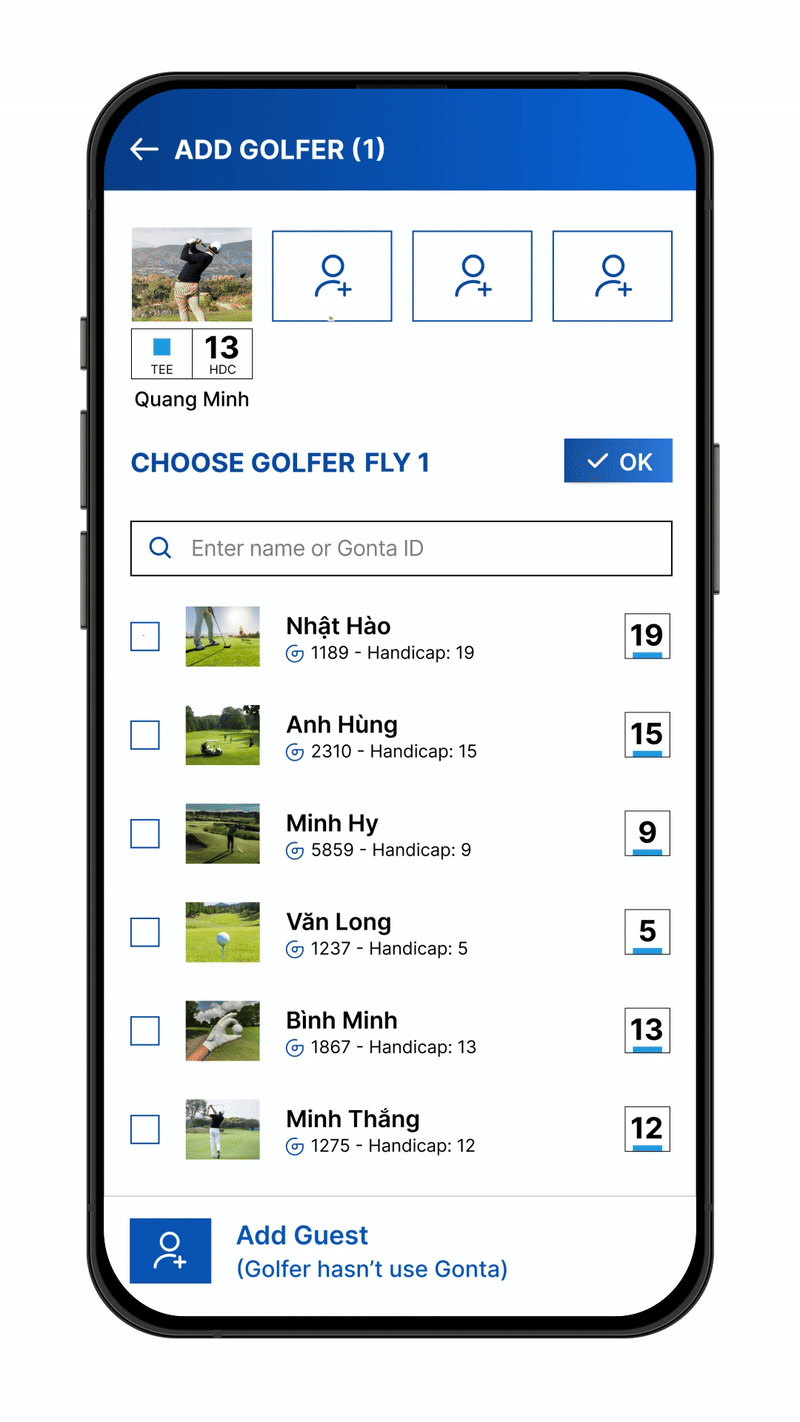Image resolution: width=800 pixels, height=1422 pixels.
Task: Change Quang Minh's TEE color box
Action: (x=162, y=353)
